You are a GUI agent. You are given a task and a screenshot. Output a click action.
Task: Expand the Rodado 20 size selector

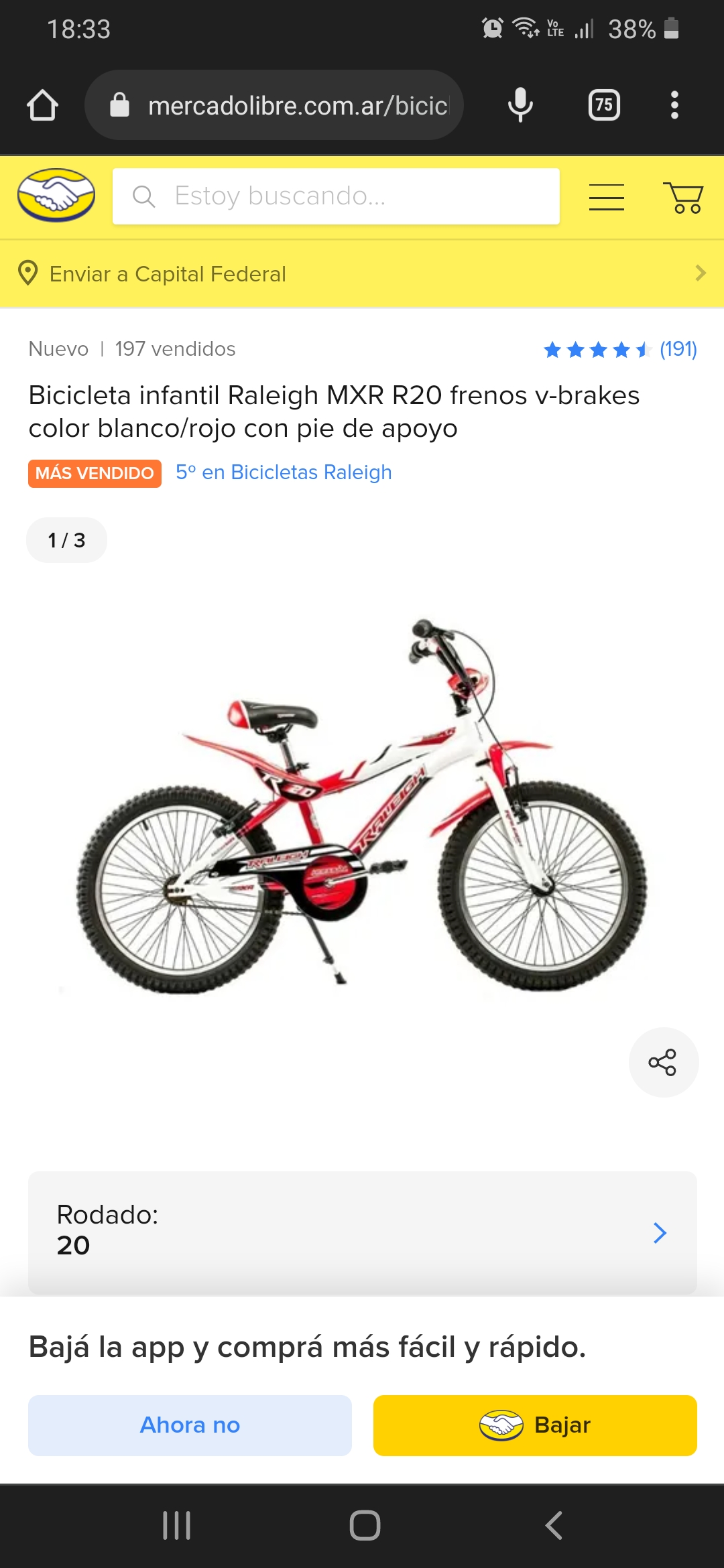(362, 1232)
